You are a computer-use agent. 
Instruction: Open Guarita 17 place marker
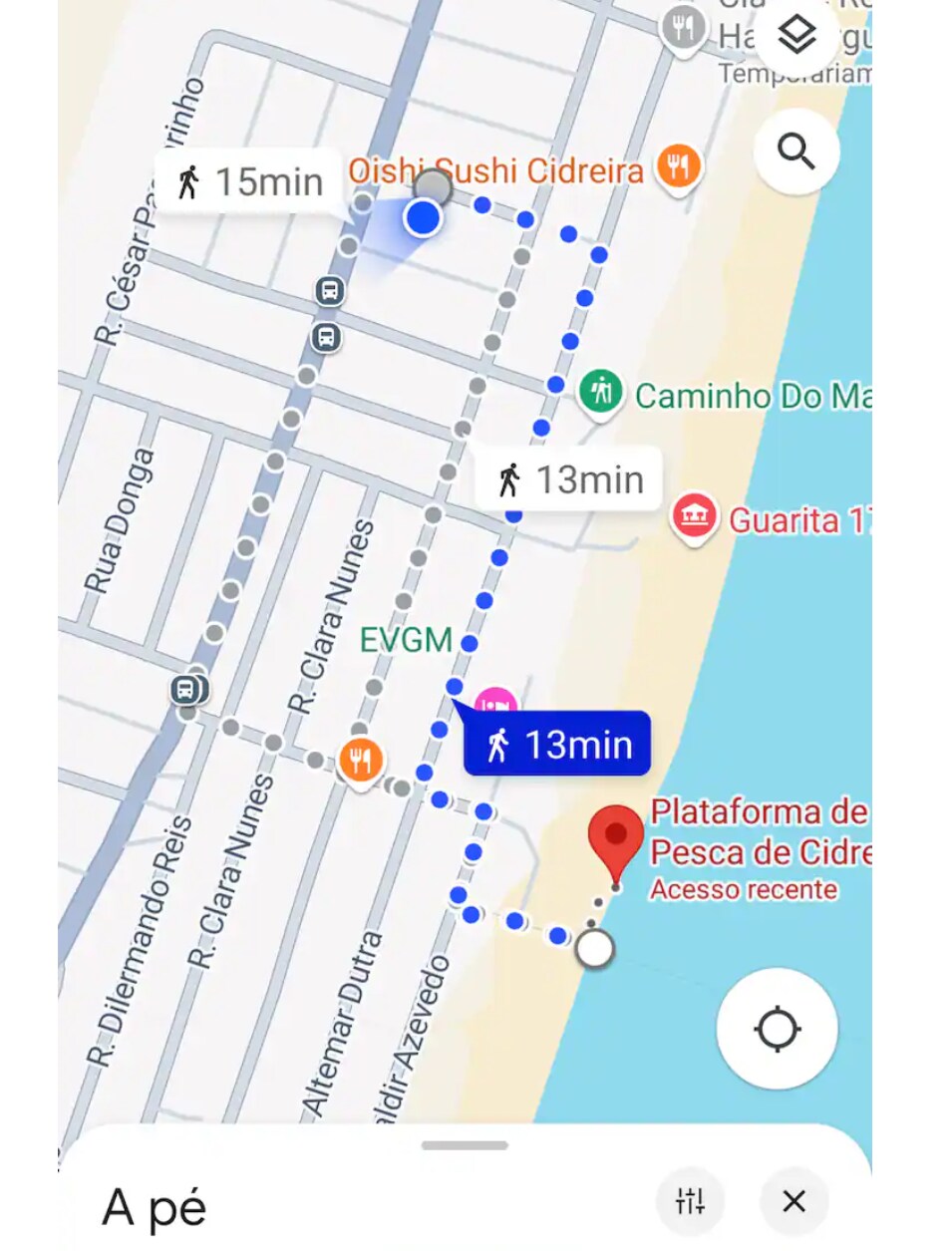[x=695, y=516]
